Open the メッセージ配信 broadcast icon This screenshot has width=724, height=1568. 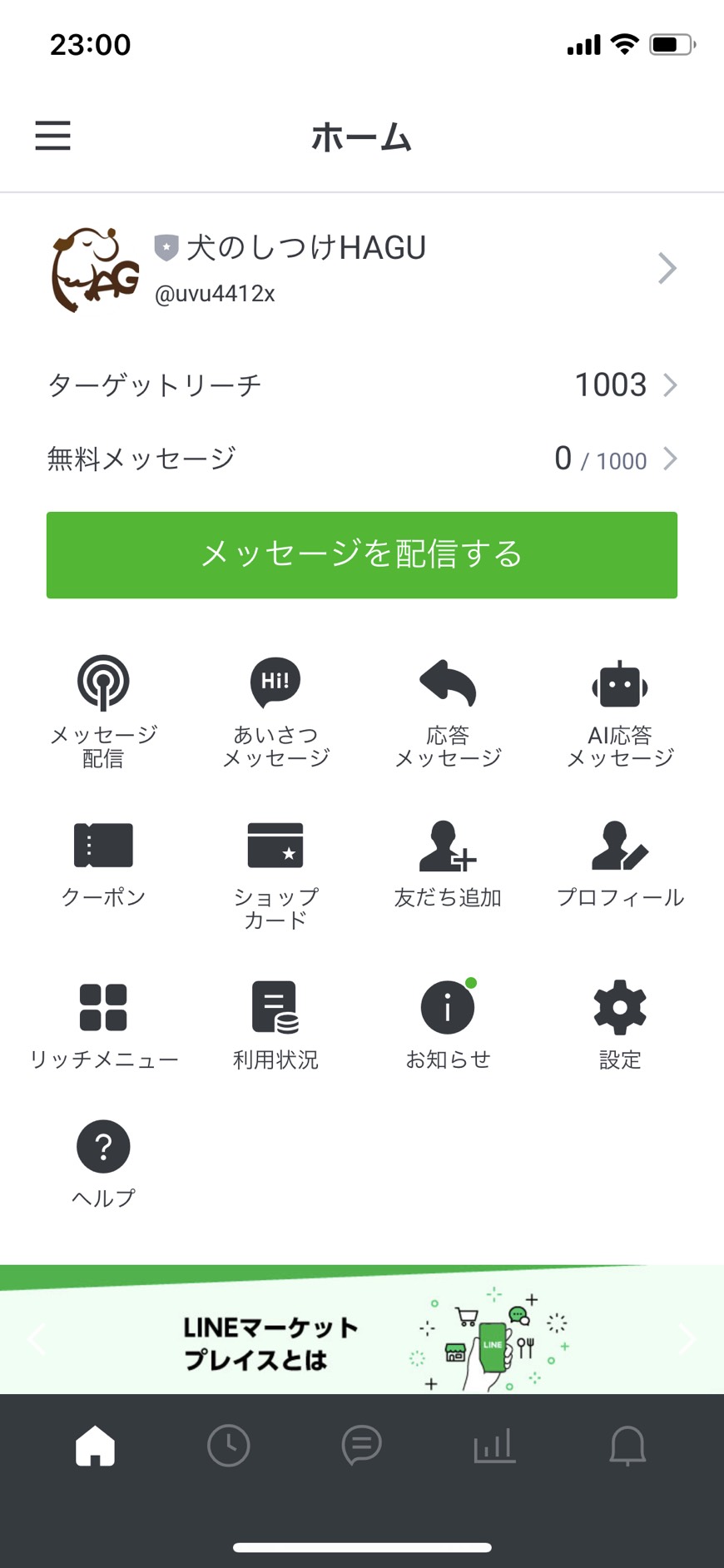point(103,709)
